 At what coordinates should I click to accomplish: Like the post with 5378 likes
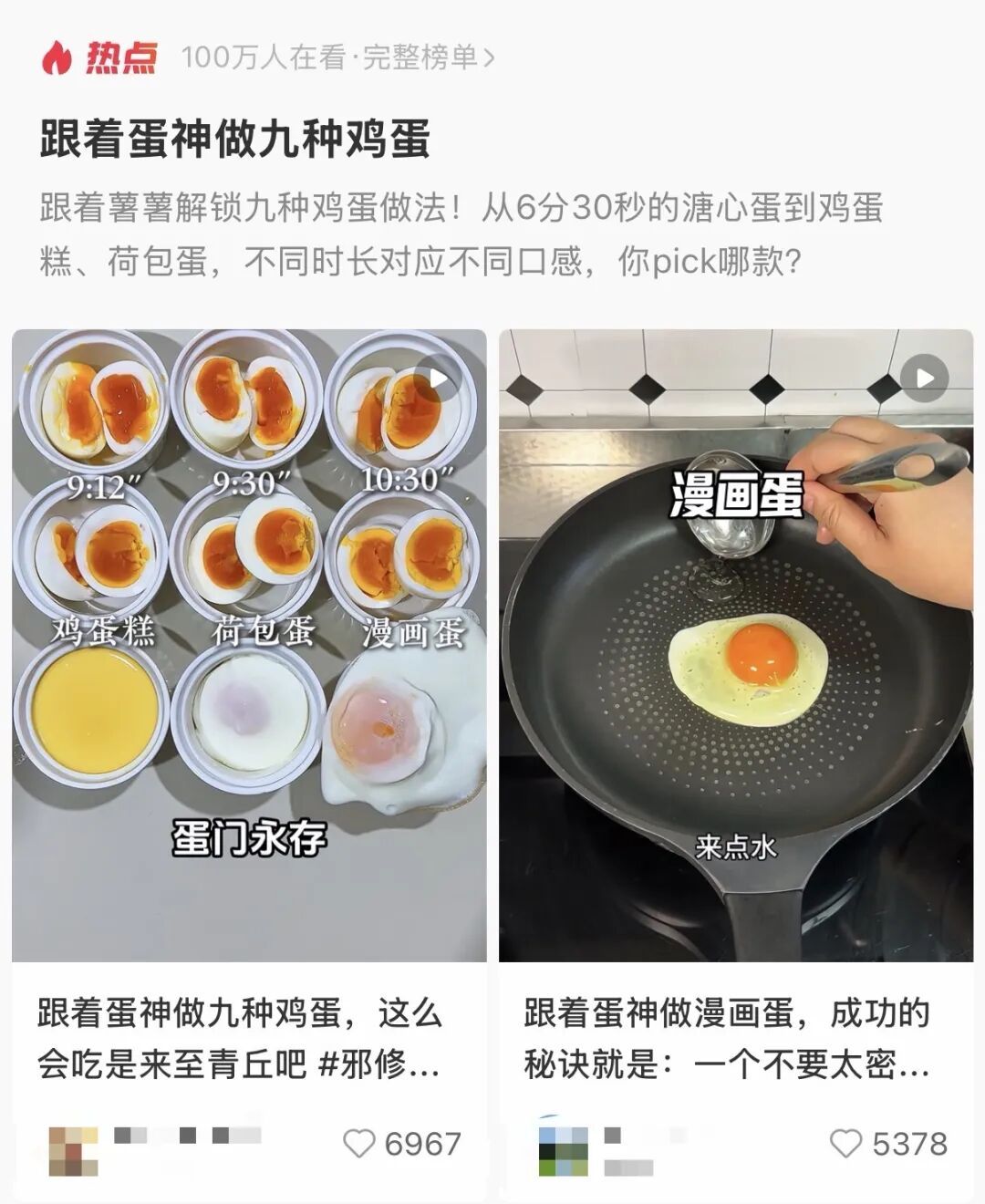(x=846, y=1143)
